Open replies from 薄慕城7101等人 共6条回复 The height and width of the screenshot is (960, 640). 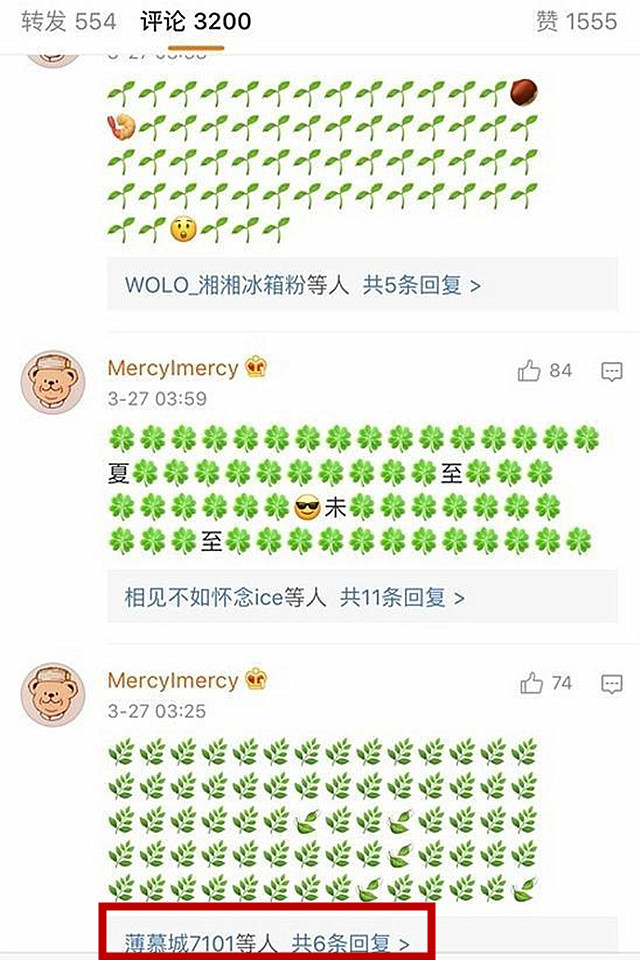[x=267, y=942]
